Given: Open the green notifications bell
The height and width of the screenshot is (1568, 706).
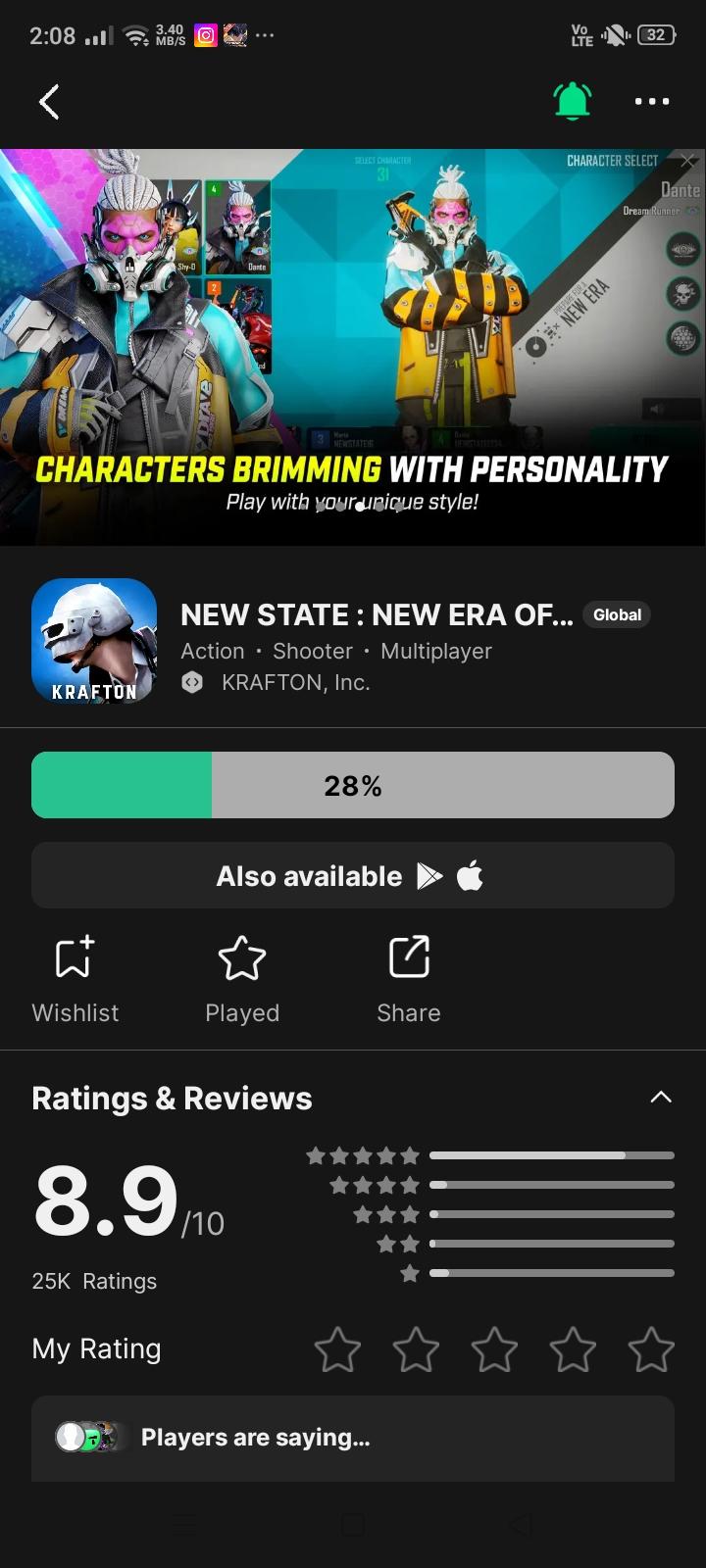Looking at the screenshot, I should 573,101.
